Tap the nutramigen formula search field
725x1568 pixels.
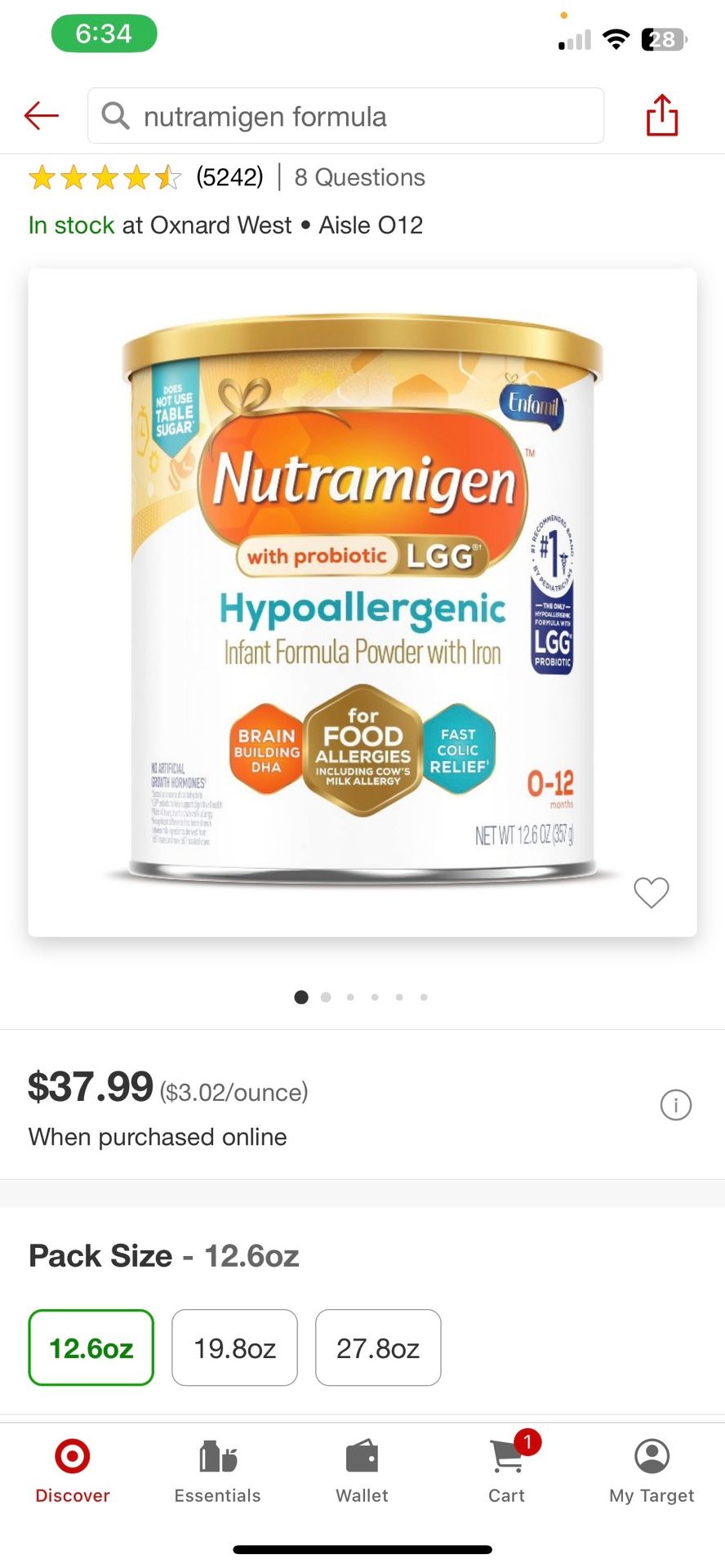[345, 116]
